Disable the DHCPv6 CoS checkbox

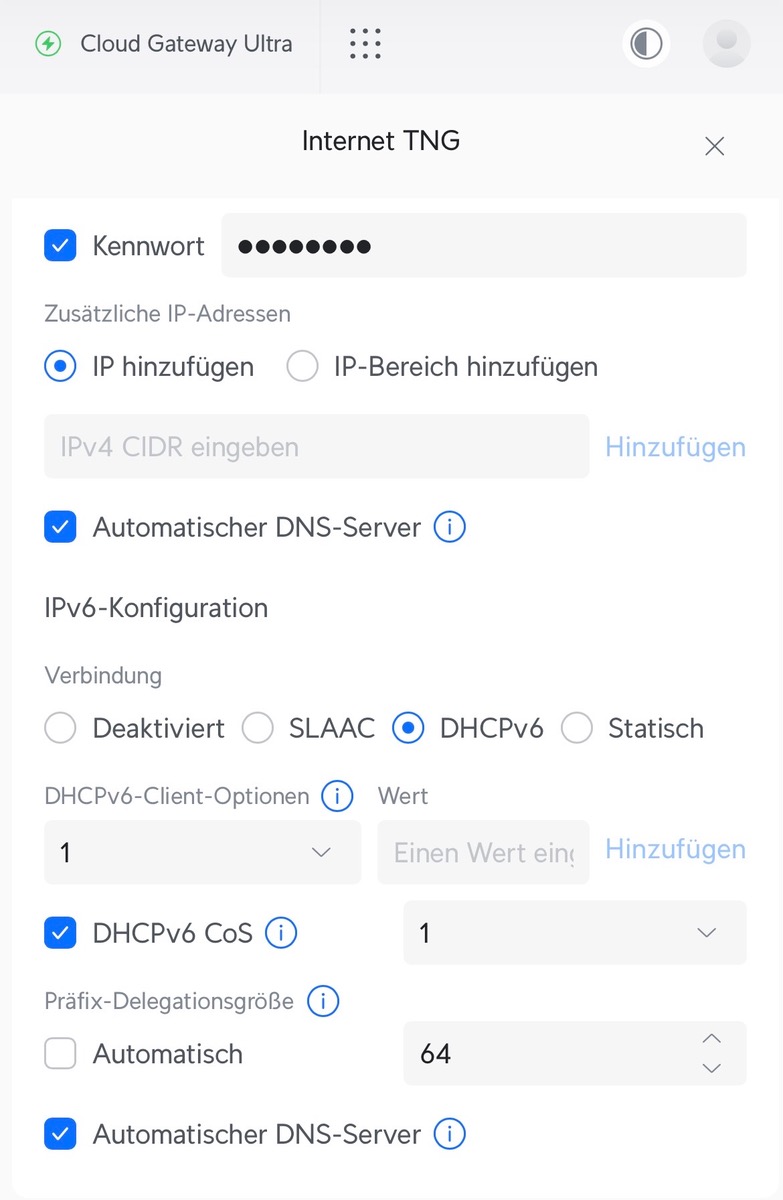pos(61,933)
